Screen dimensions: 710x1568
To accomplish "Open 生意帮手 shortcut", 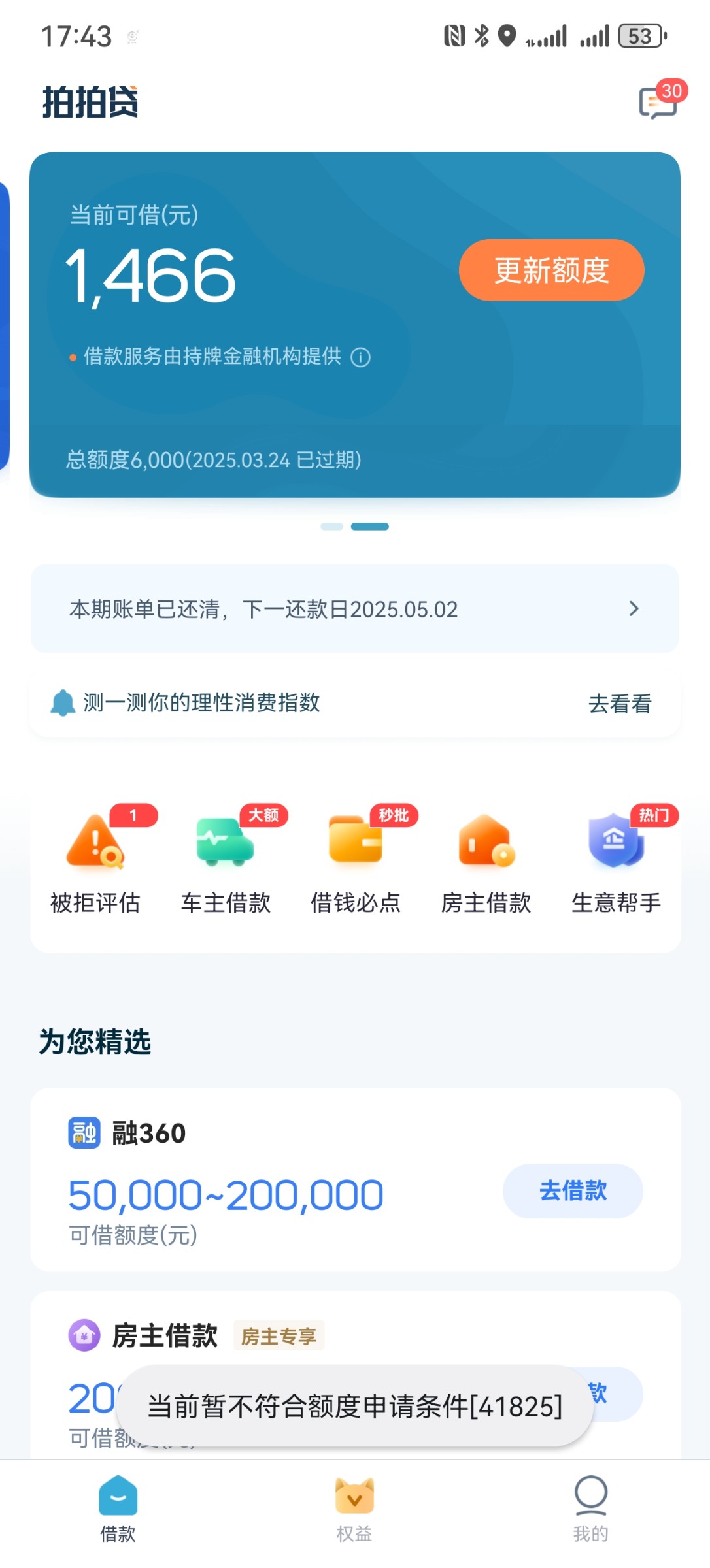I will 617,860.
